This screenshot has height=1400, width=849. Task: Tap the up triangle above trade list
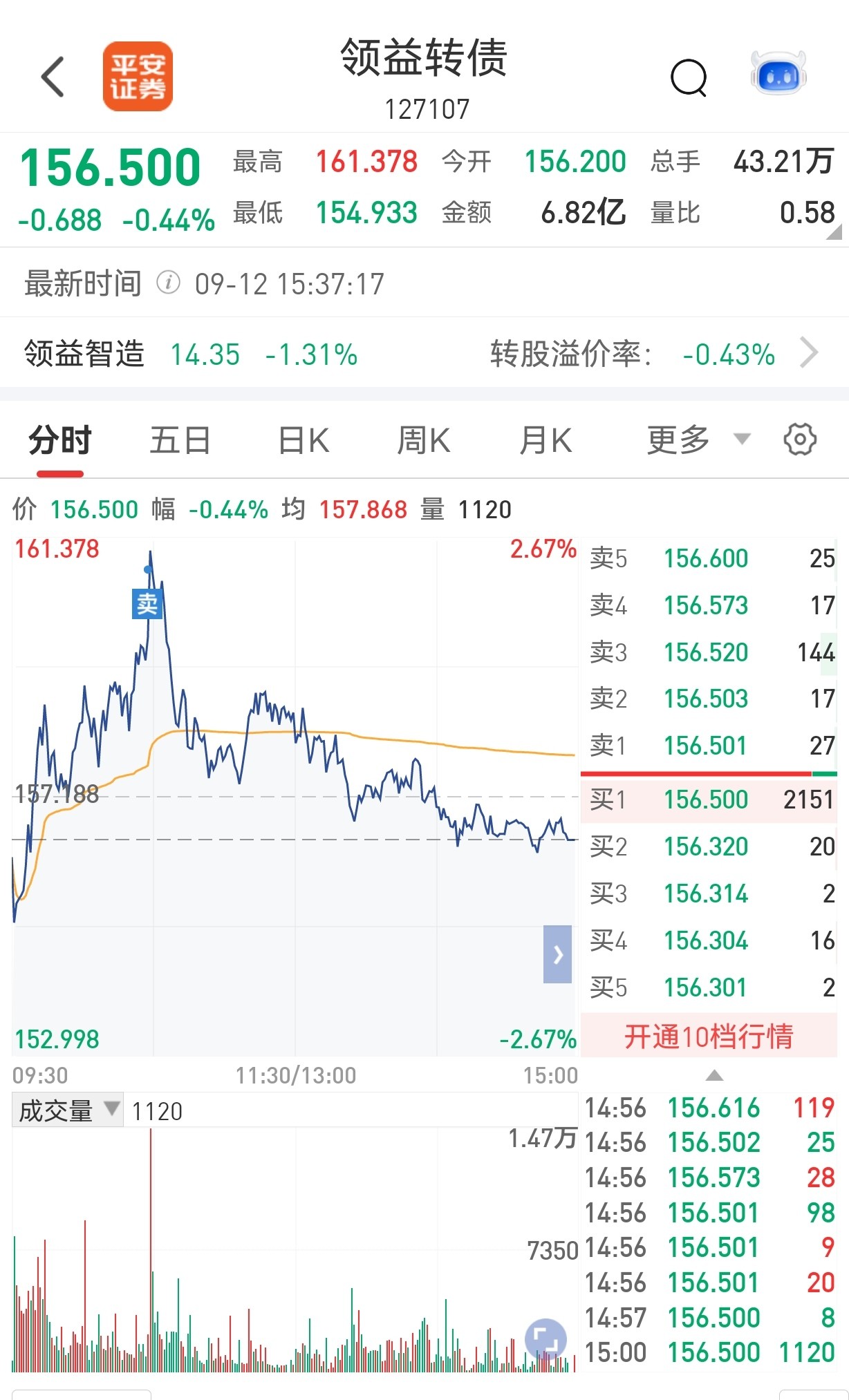pyautogui.click(x=714, y=1075)
